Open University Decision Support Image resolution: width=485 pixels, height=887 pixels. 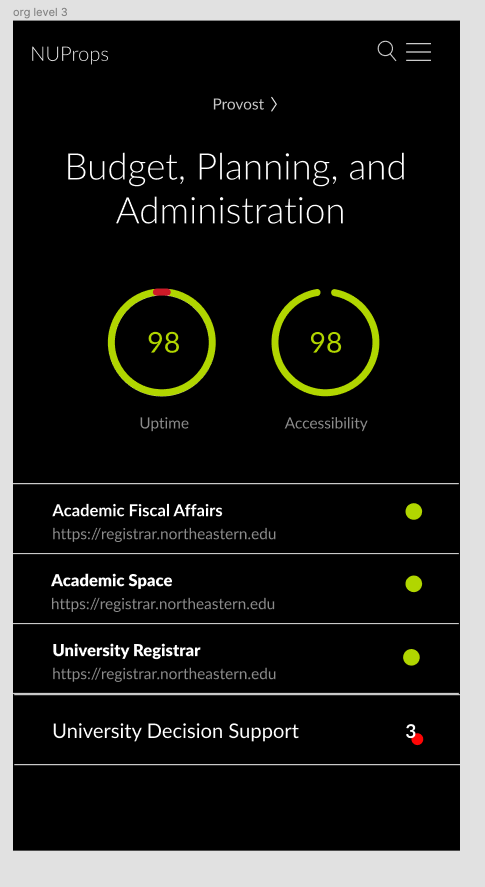click(236, 730)
